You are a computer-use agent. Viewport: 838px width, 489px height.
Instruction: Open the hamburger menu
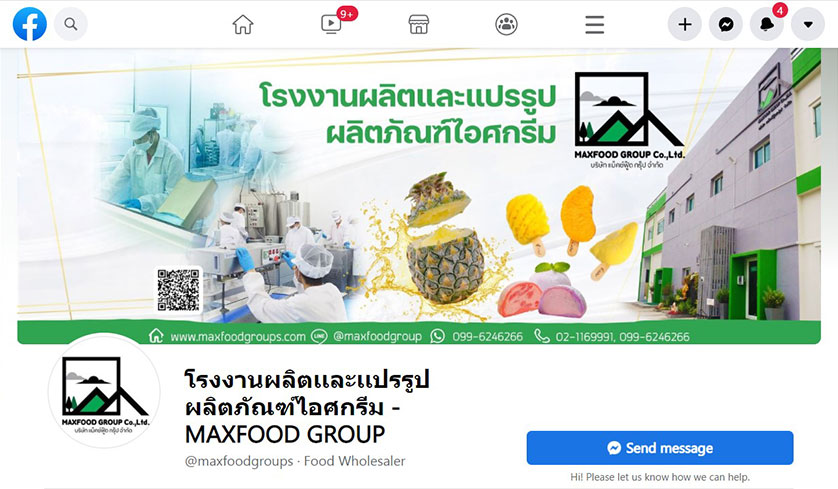594,24
